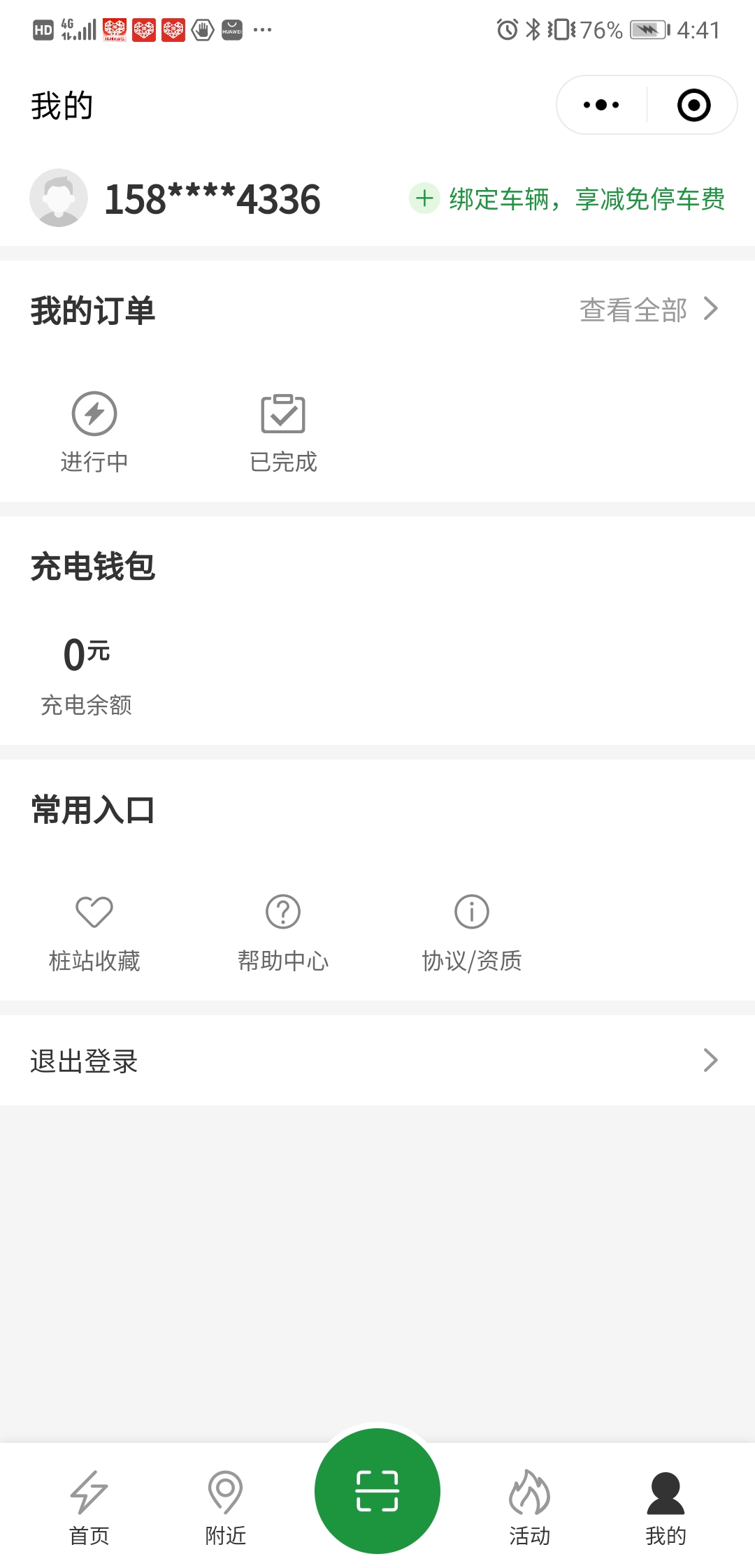Tap 绑定车辆 to bind a vehicle
This screenshot has height=1568, width=755.
click(568, 199)
